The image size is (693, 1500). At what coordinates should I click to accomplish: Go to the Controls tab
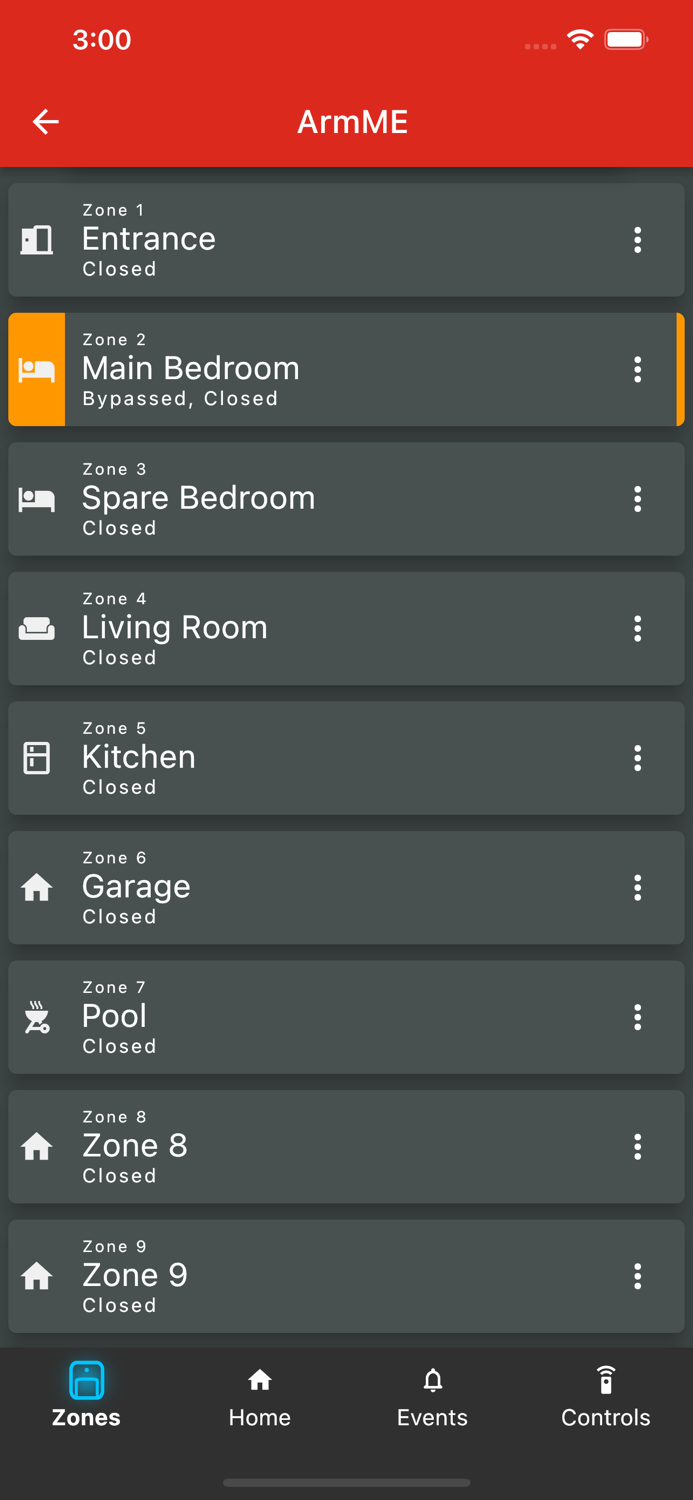coord(606,1398)
